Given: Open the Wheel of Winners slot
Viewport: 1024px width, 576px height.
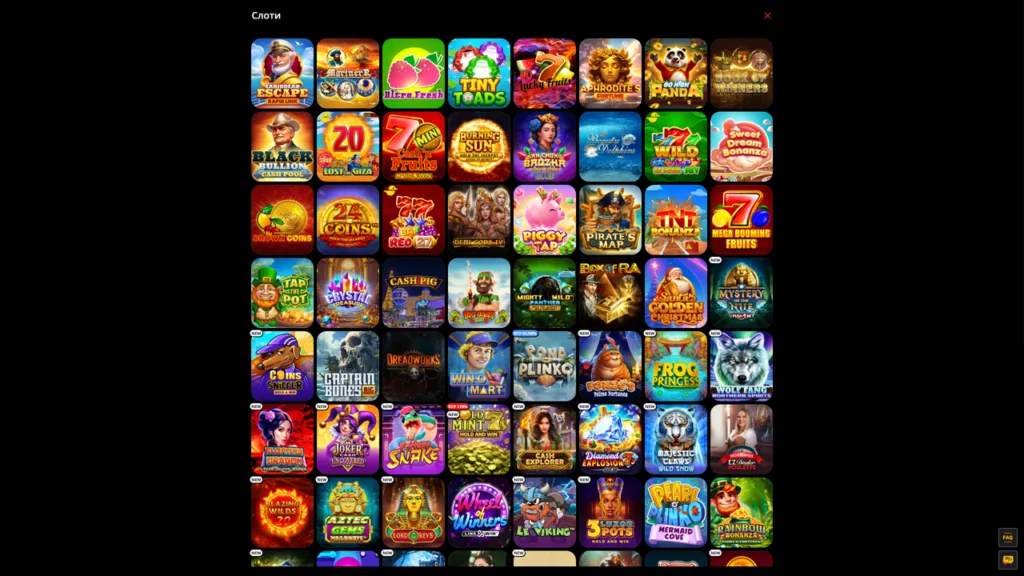Looking at the screenshot, I should (x=479, y=512).
